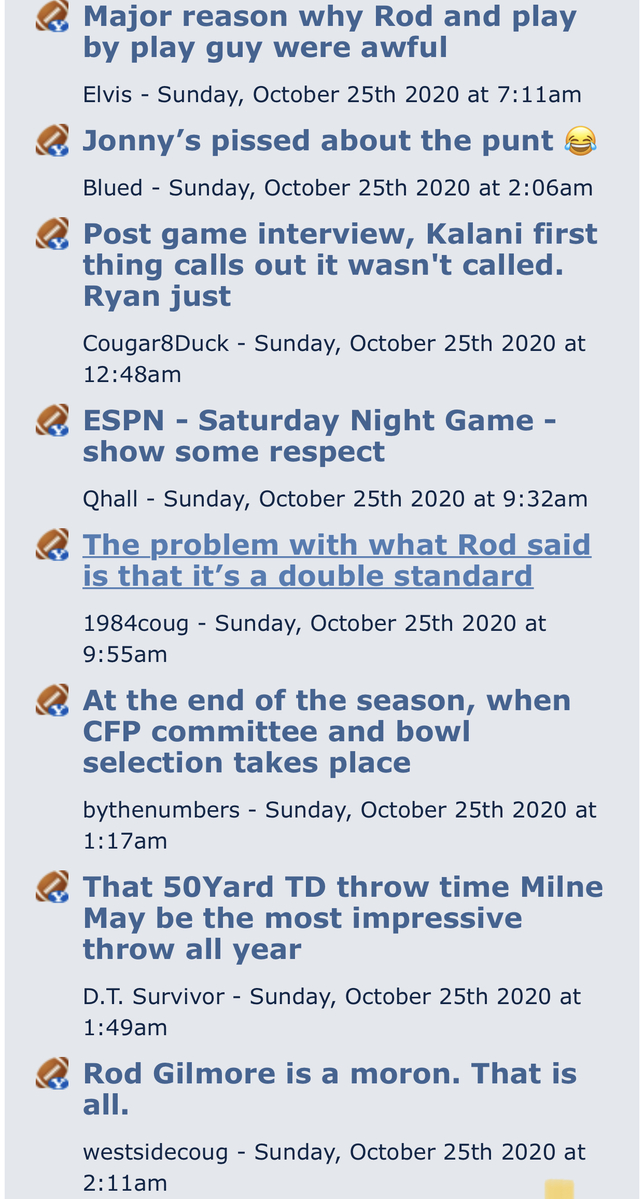Open 'At the end of the season' thread
This screenshot has width=644, height=1199.
pos(326,731)
